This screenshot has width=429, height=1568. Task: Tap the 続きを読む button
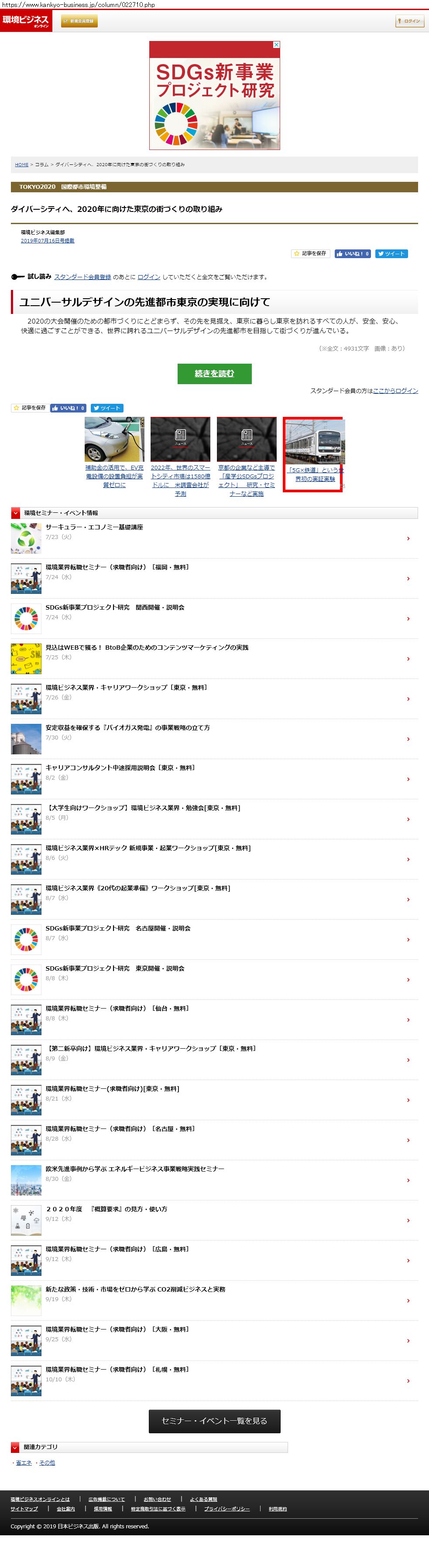214,374
